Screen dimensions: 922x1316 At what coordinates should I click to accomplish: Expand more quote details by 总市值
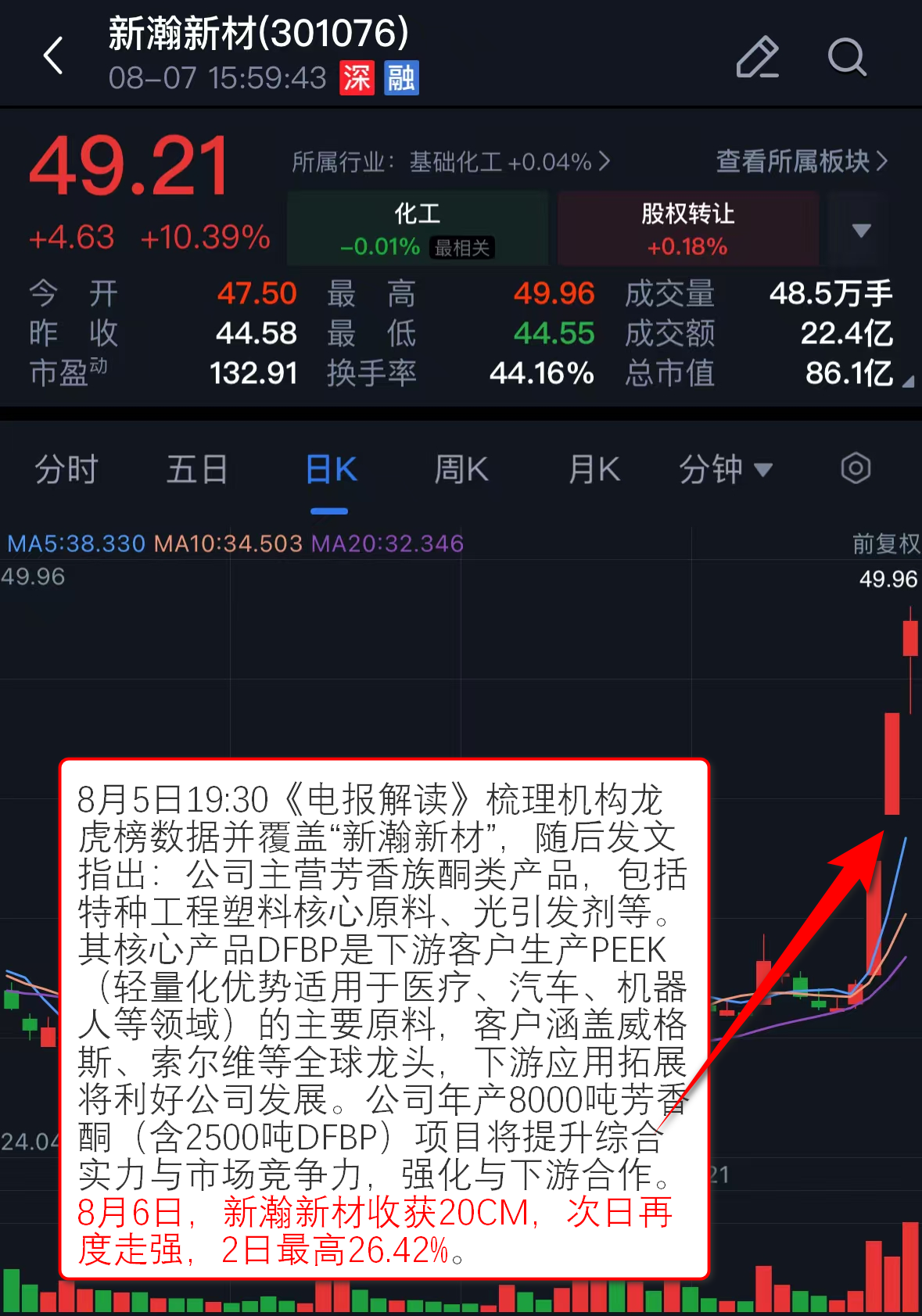[x=907, y=382]
